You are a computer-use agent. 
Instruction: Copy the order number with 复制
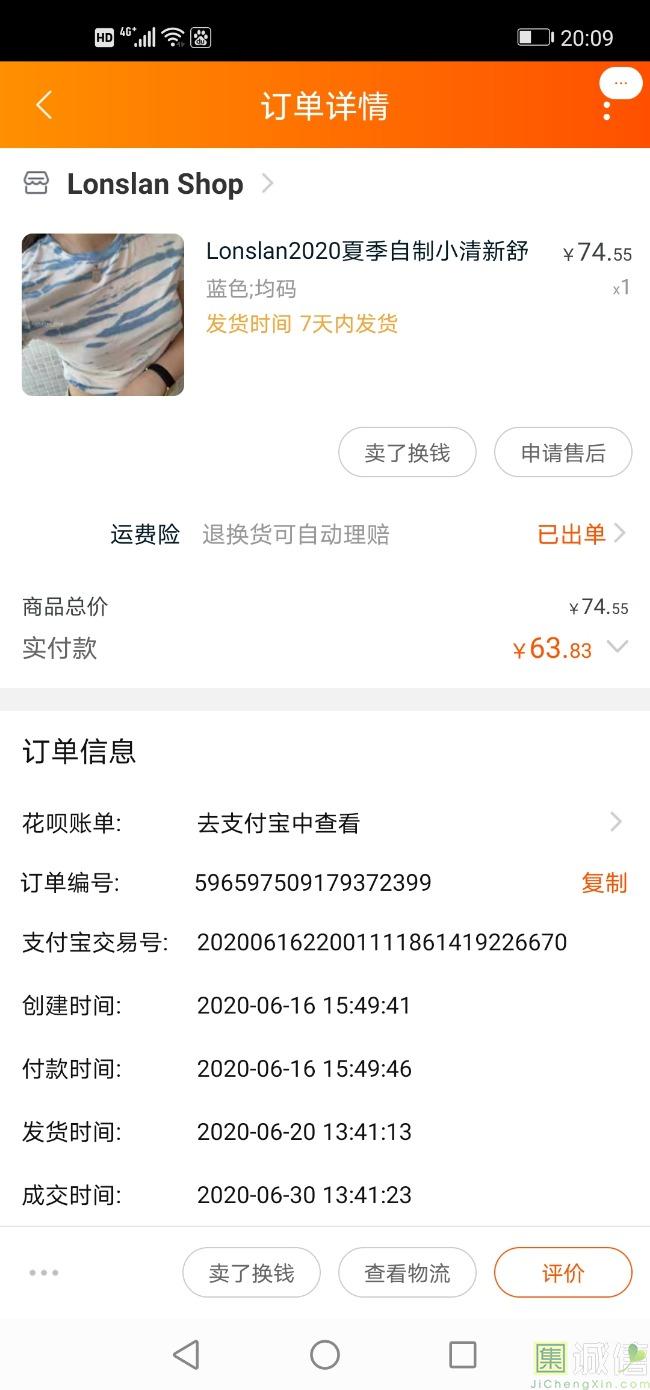(604, 883)
